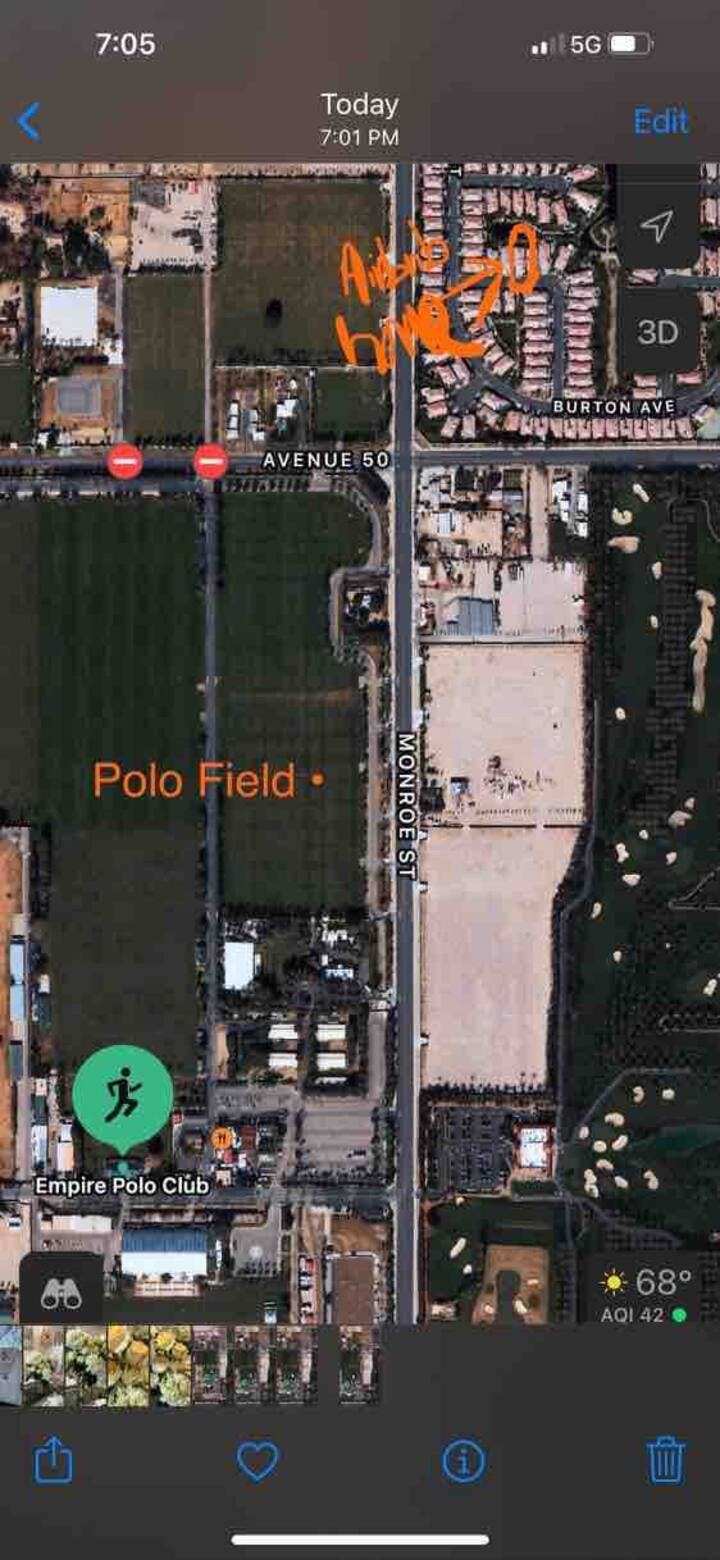Go back to the photo library
720x1560 pixels.
pyautogui.click(x=29, y=122)
